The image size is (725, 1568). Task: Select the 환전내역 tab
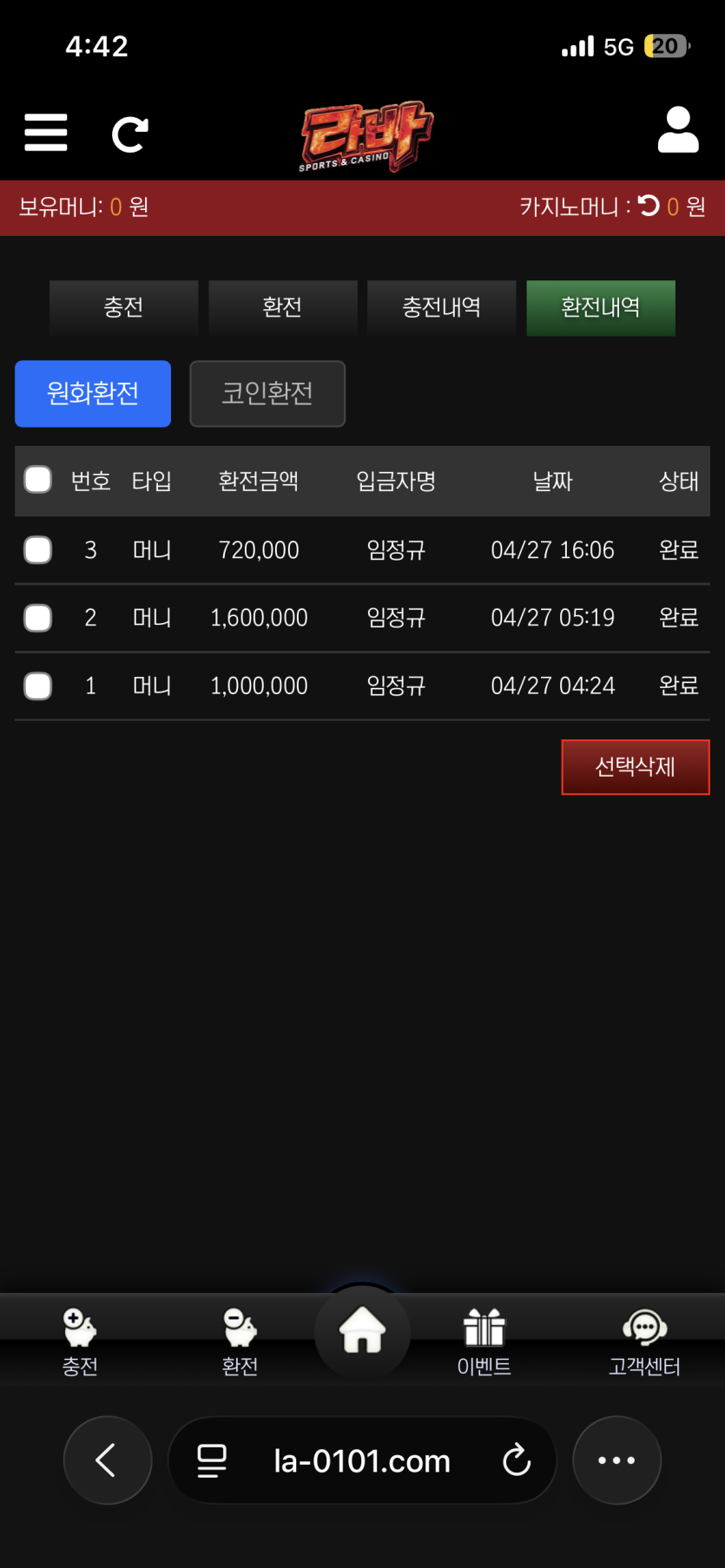600,307
